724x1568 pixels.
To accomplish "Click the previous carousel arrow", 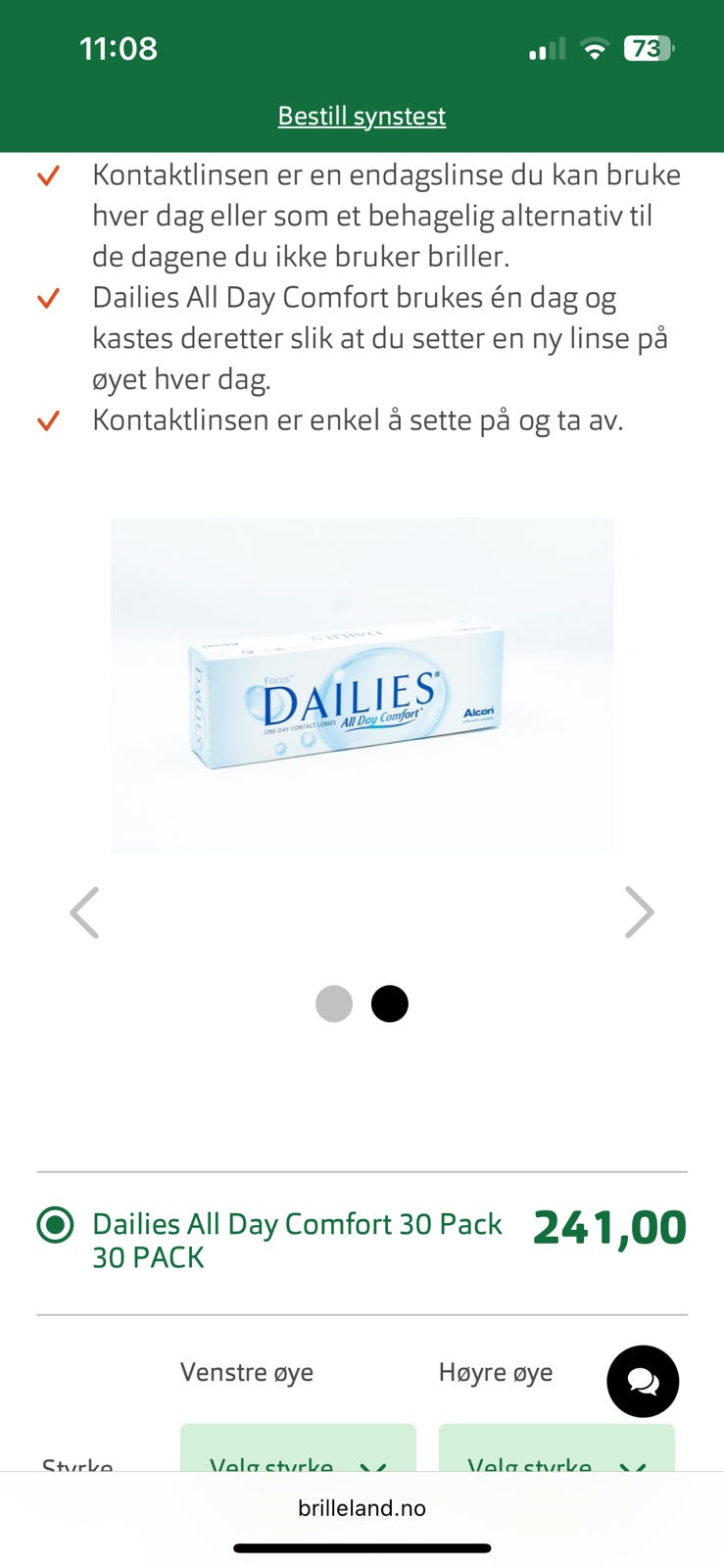I will [x=85, y=911].
